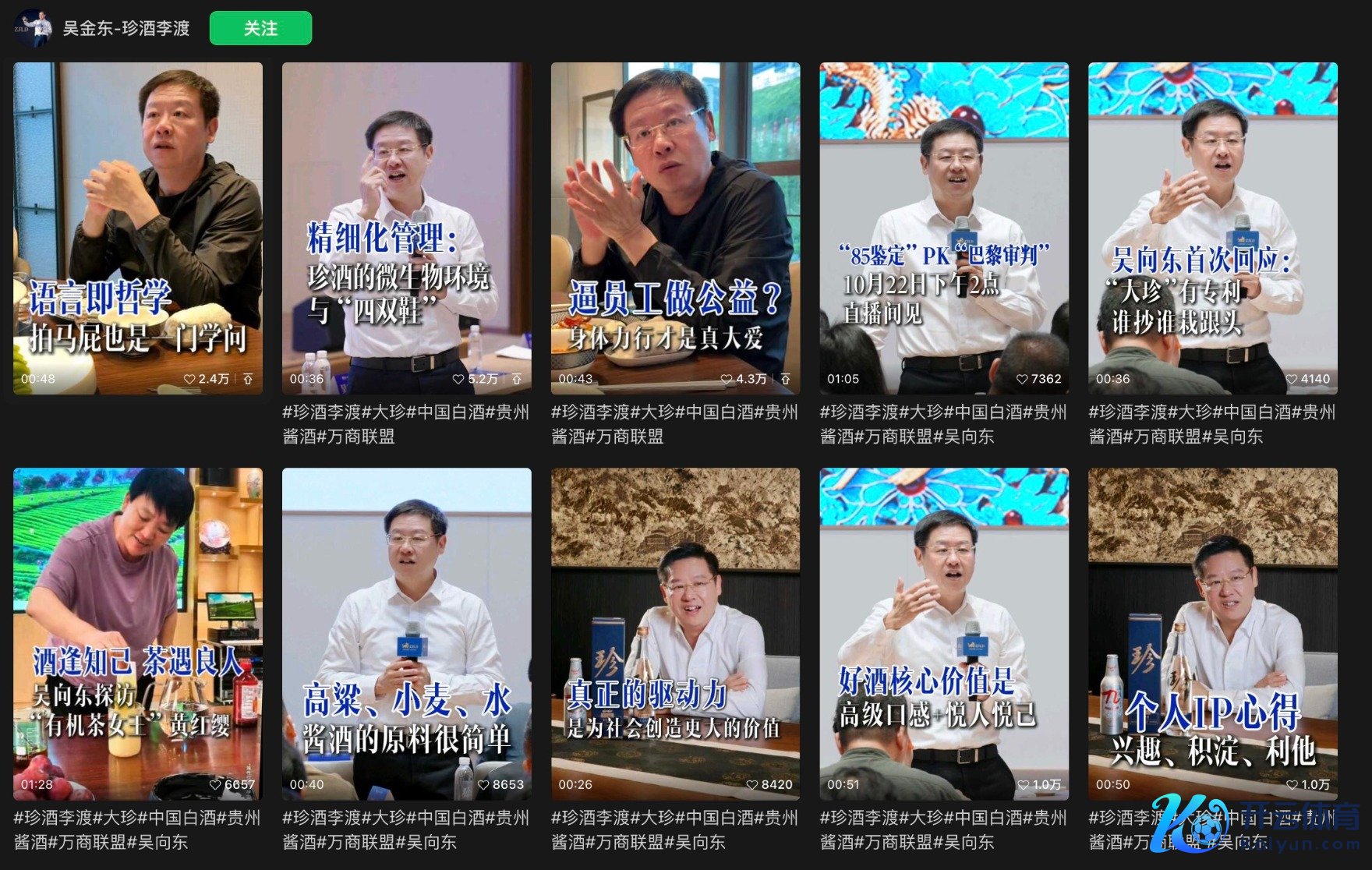
Task: Tap the green 关注 follow button
Action: pos(260,28)
